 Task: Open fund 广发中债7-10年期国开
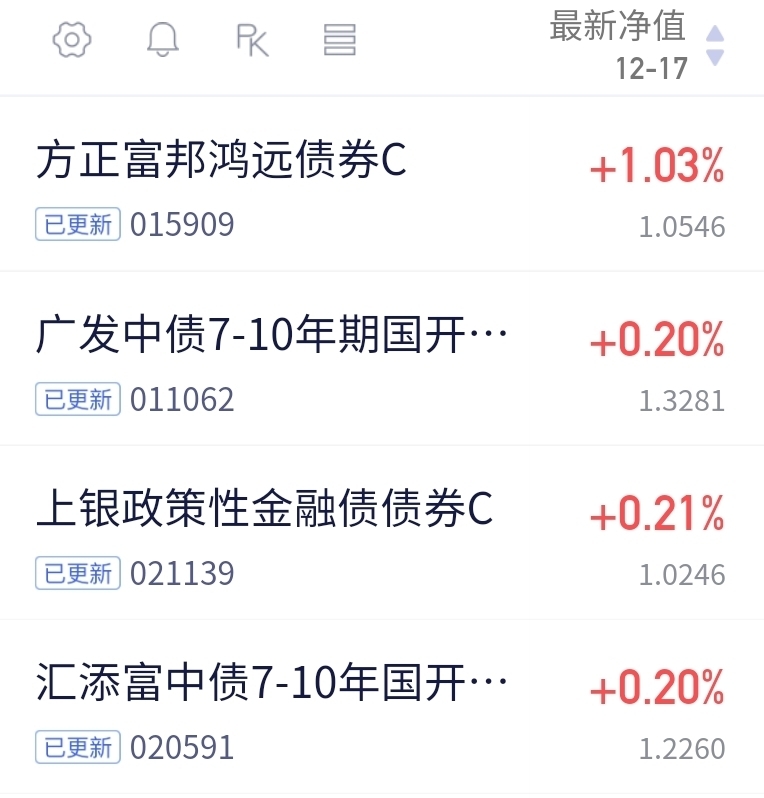382,359
